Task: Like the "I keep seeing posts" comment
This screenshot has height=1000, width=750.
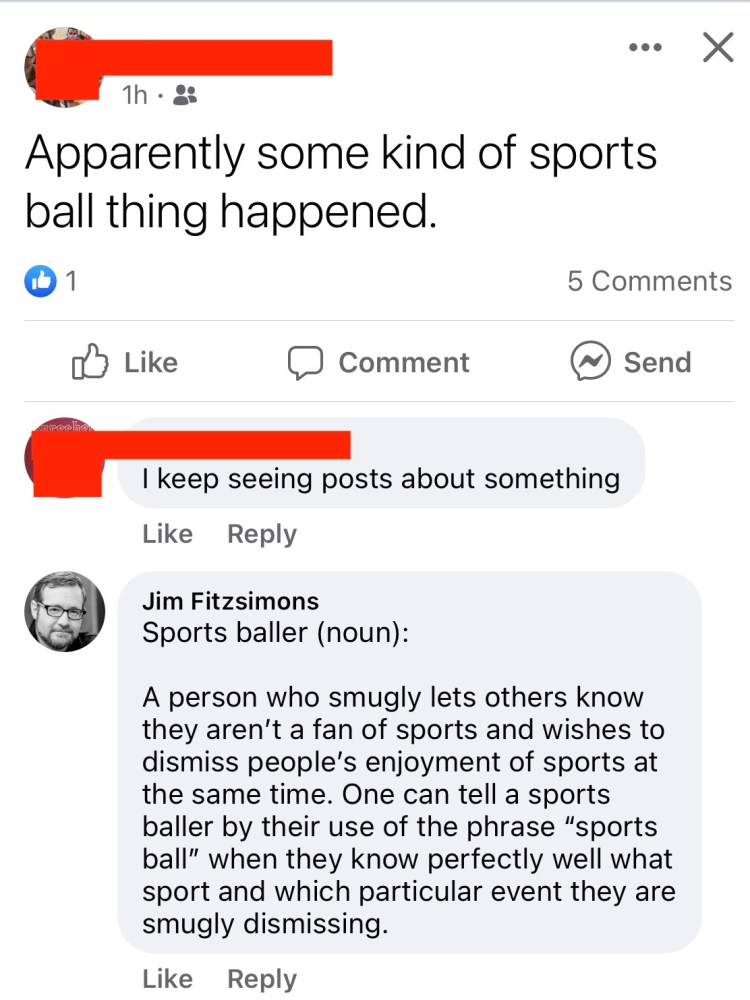Action: 167,534
